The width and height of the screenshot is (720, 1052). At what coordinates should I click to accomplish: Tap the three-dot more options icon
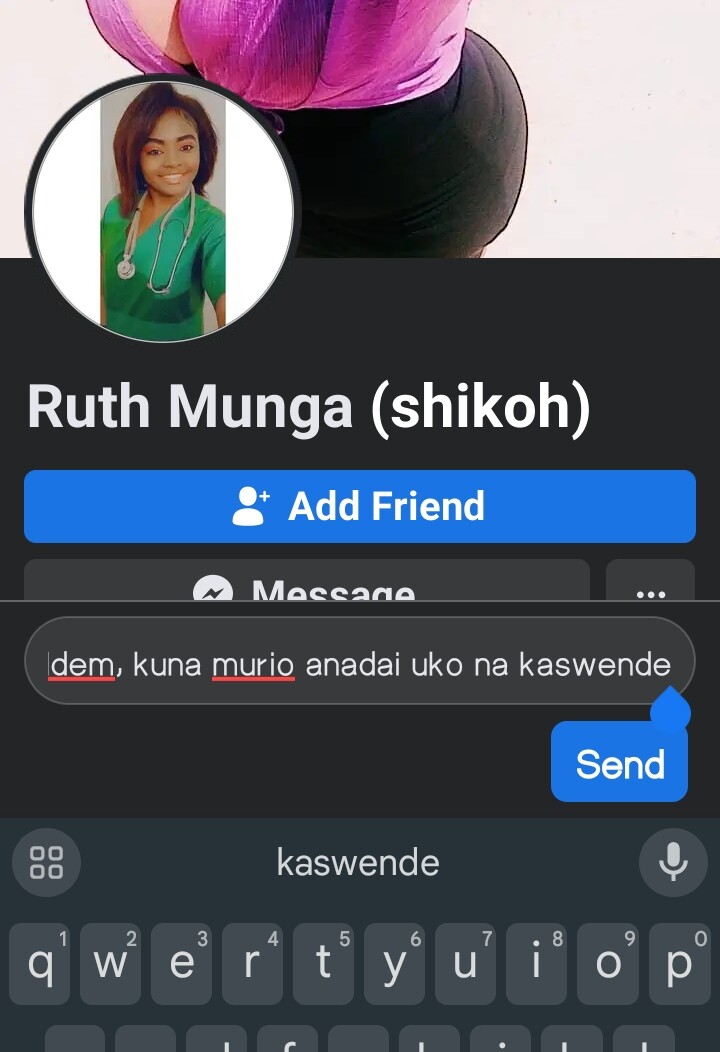click(650, 592)
